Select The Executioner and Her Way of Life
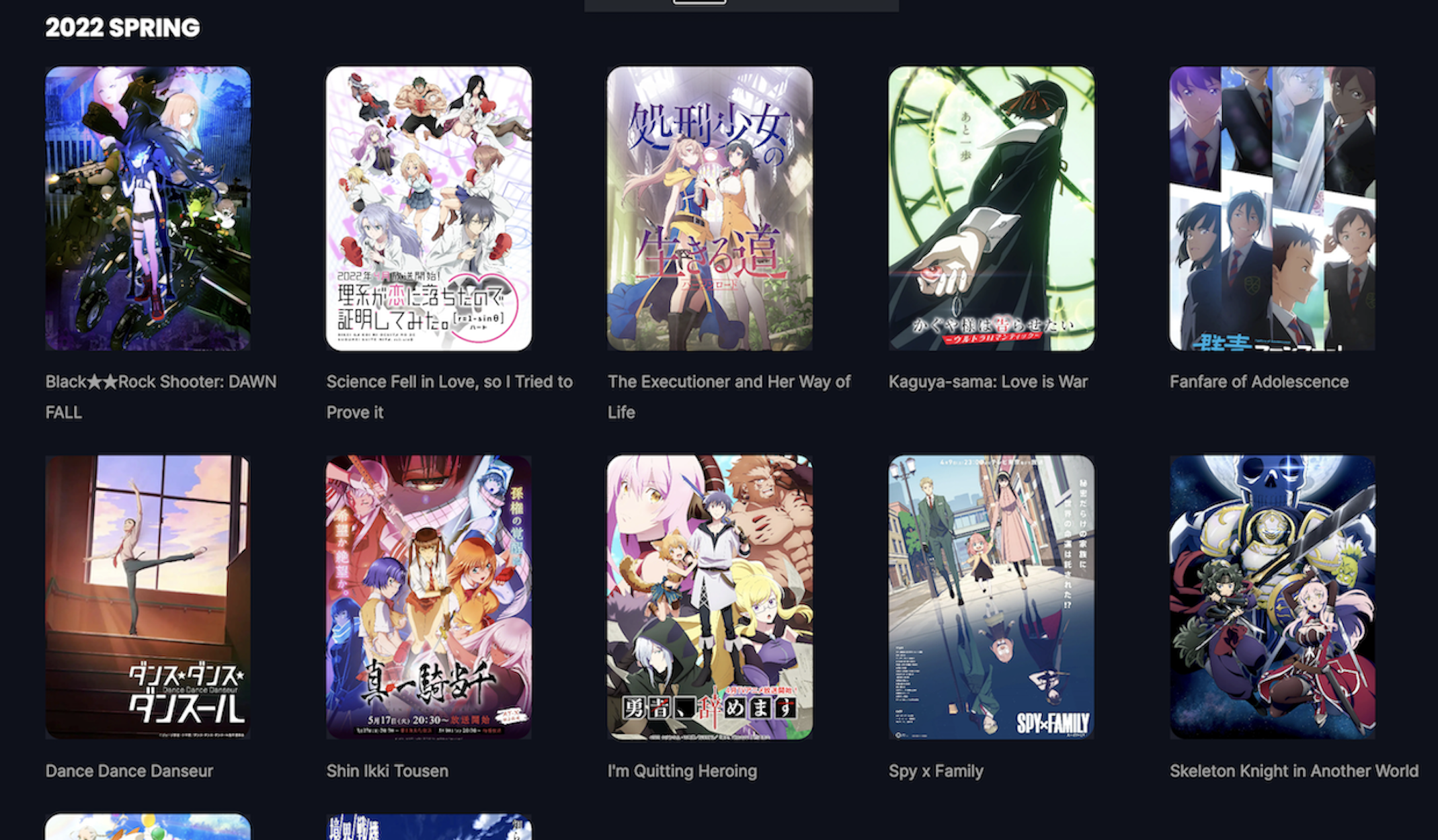1438x840 pixels. (x=710, y=208)
